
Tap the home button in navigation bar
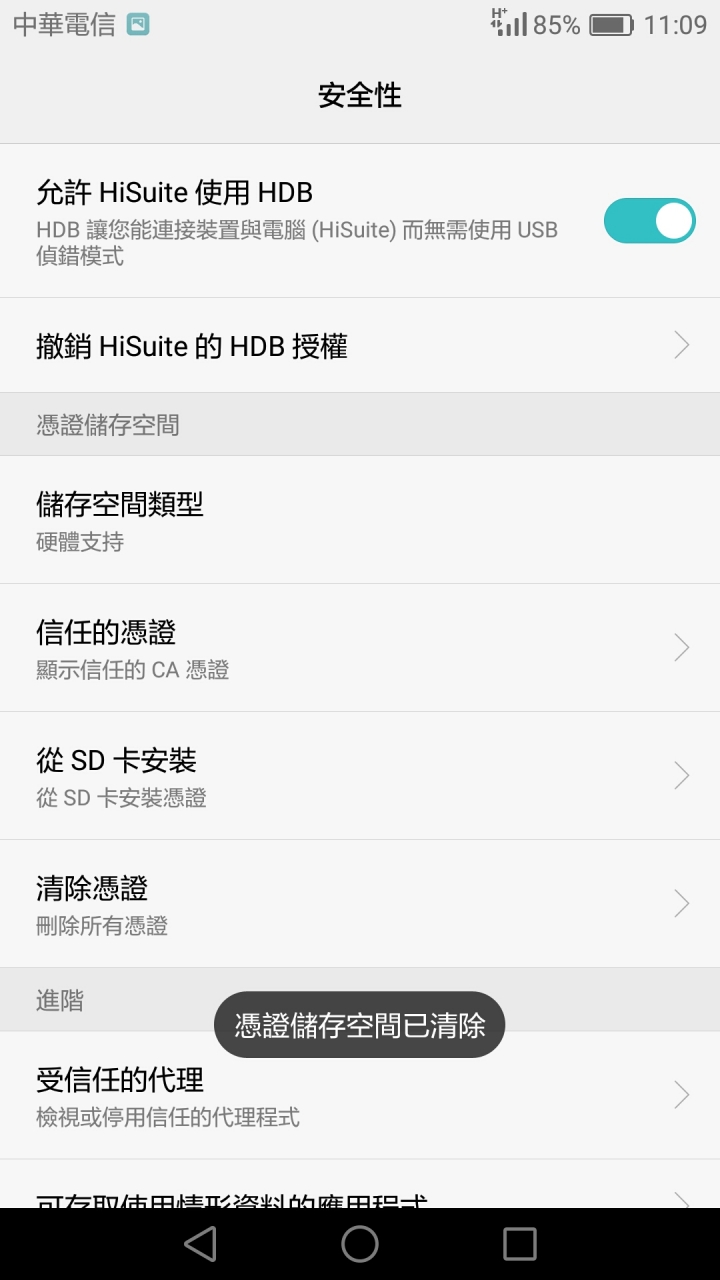click(x=360, y=1244)
